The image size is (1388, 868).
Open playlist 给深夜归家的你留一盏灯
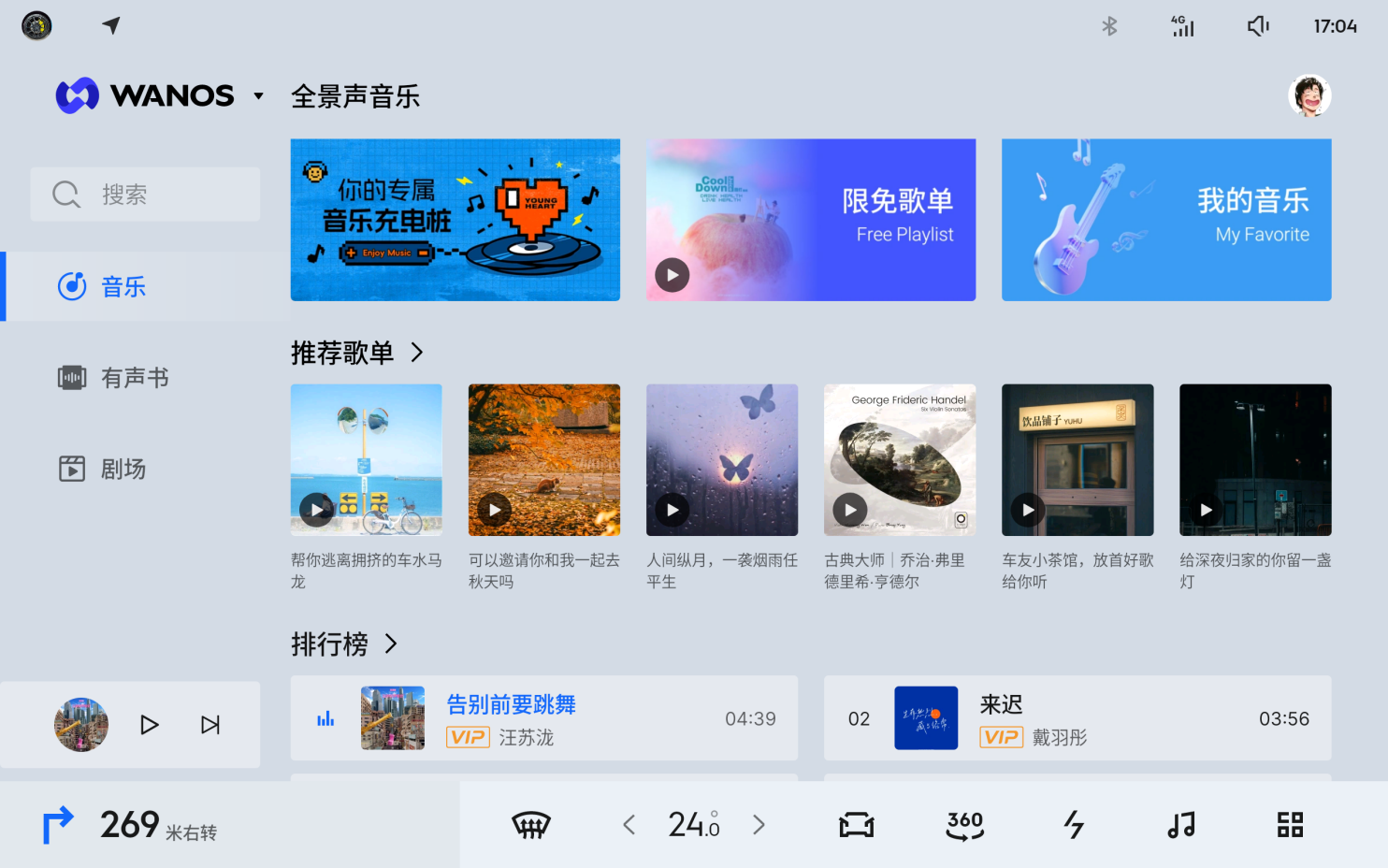[x=1254, y=459]
